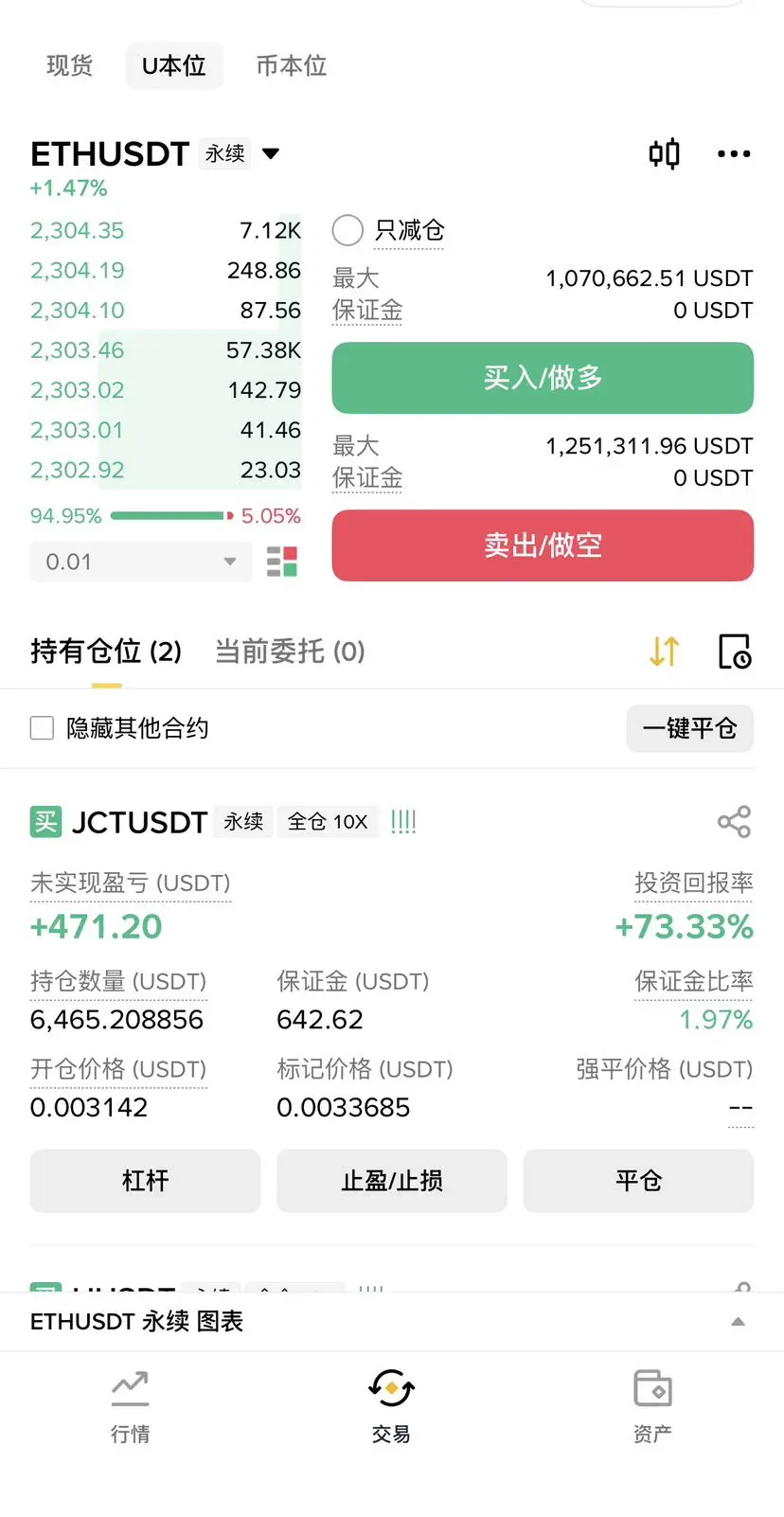Open the candlestick chart icon
Image resolution: width=784 pixels, height=1517 pixels.
(x=664, y=153)
